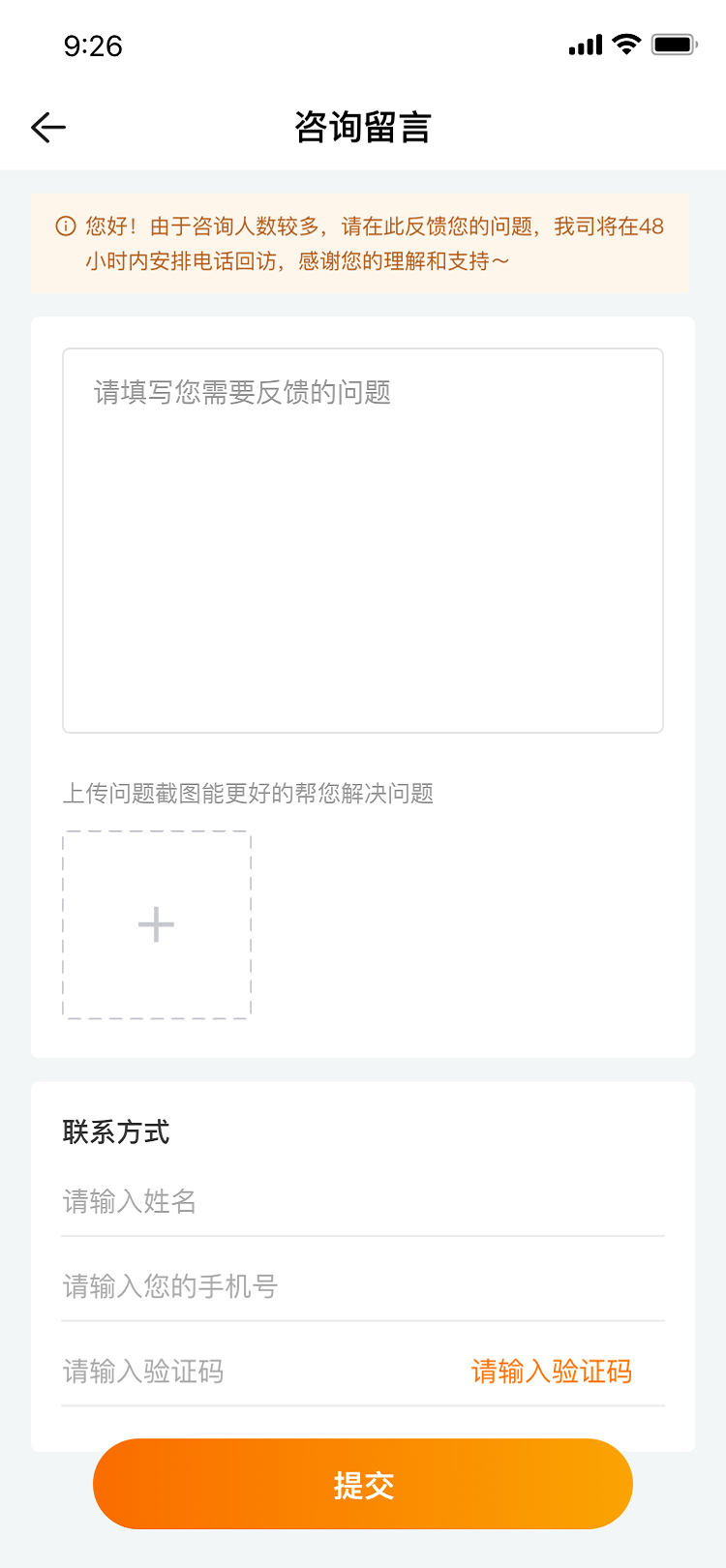Select the phone number field 请输入您的手机号
726x1568 pixels.
362,1286
